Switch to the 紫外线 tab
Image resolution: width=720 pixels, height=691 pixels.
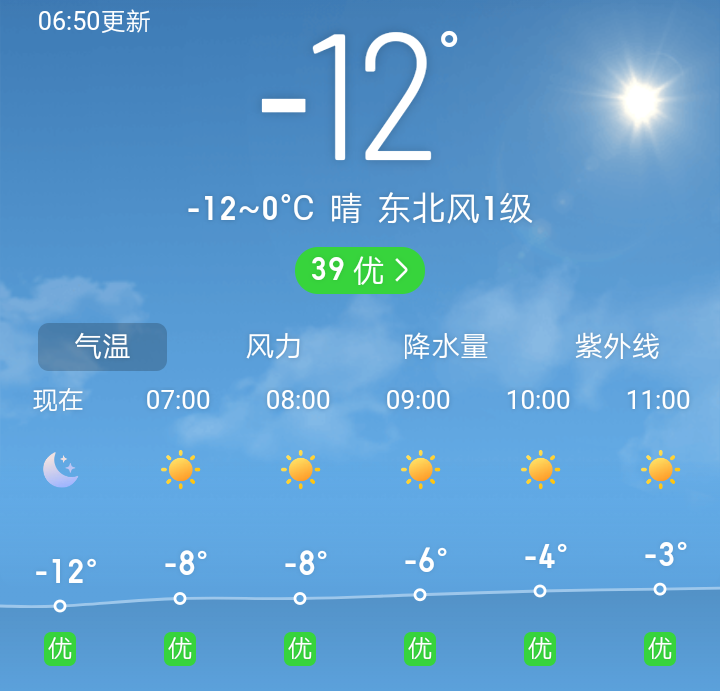pyautogui.click(x=617, y=347)
